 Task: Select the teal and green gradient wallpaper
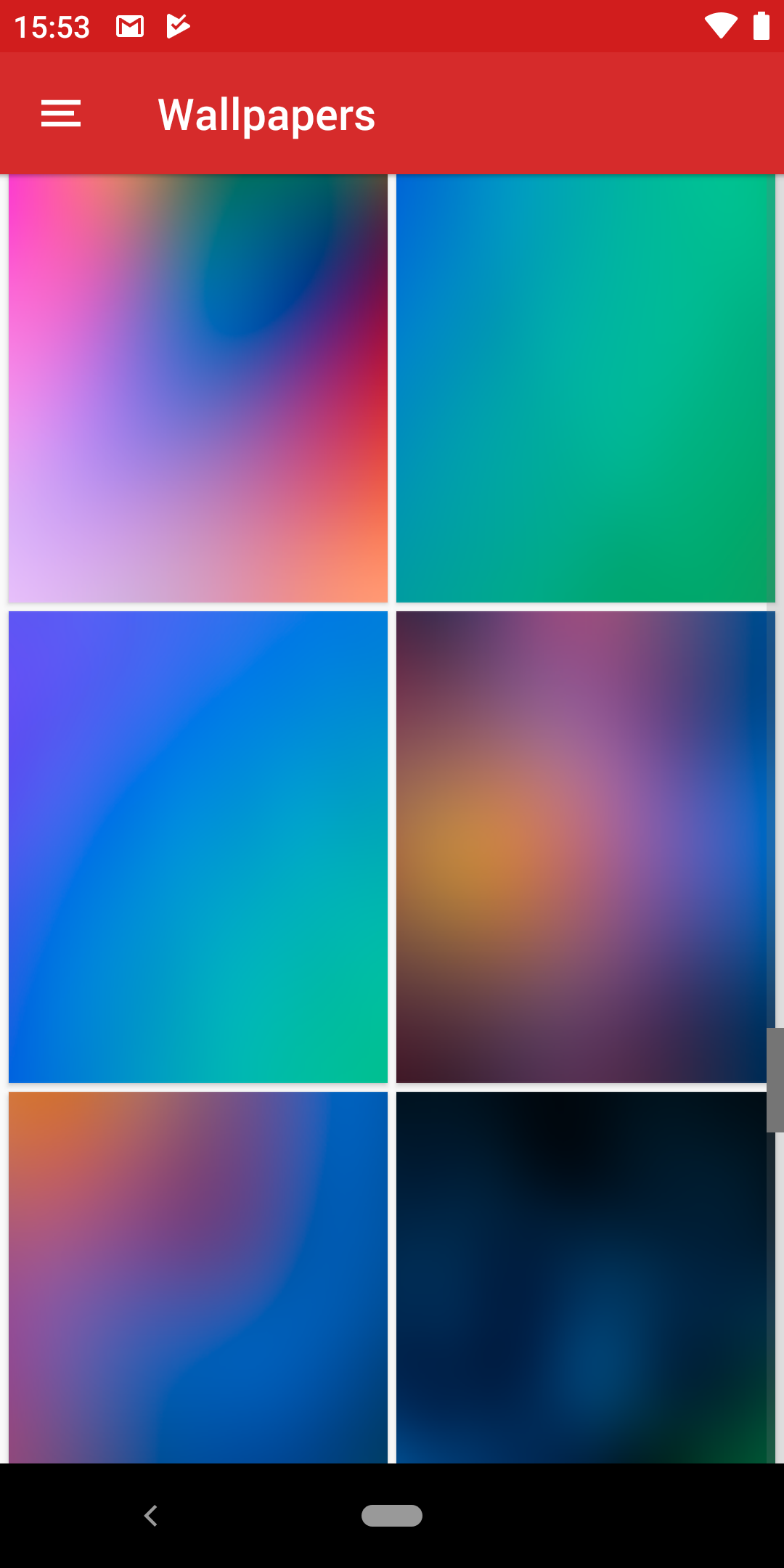pyautogui.click(x=586, y=388)
